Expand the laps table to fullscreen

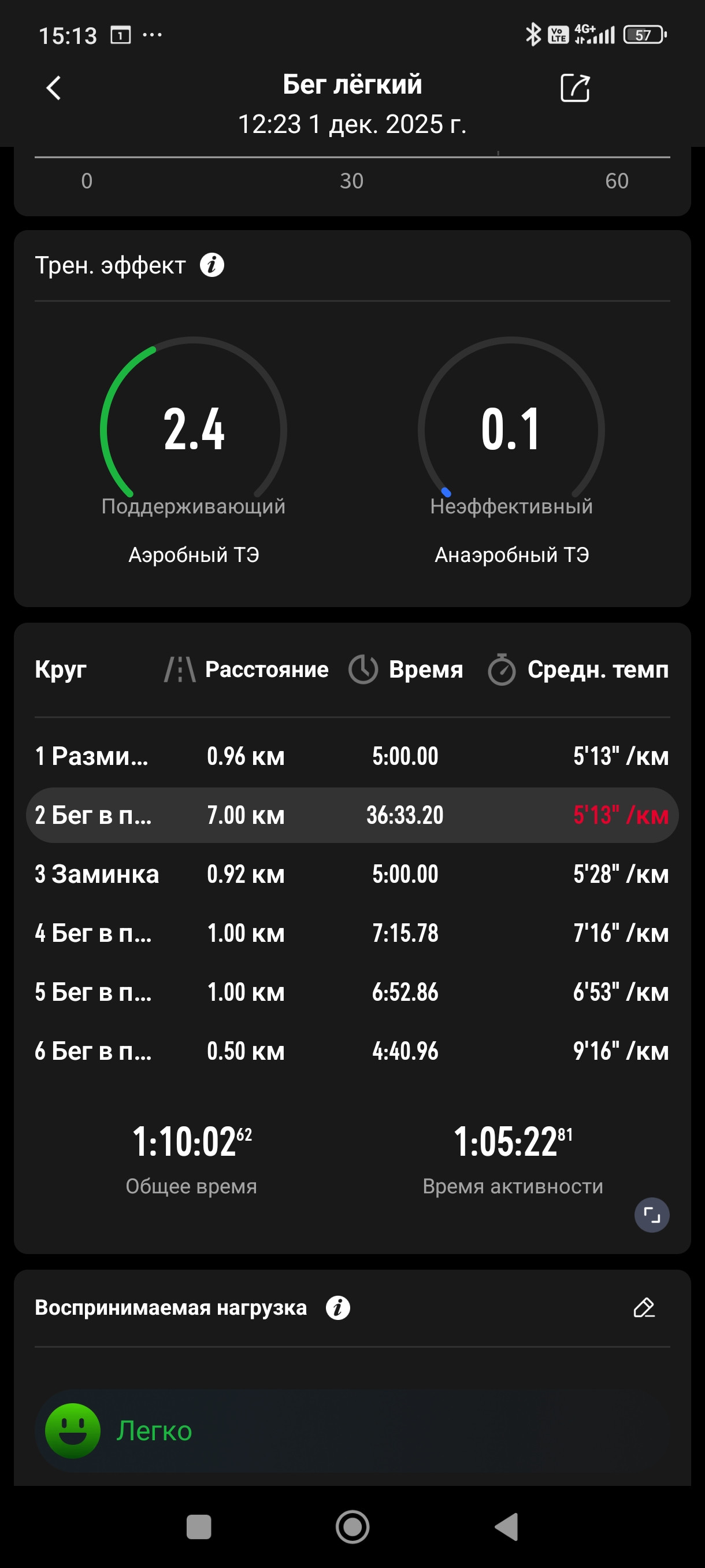pos(651,1215)
